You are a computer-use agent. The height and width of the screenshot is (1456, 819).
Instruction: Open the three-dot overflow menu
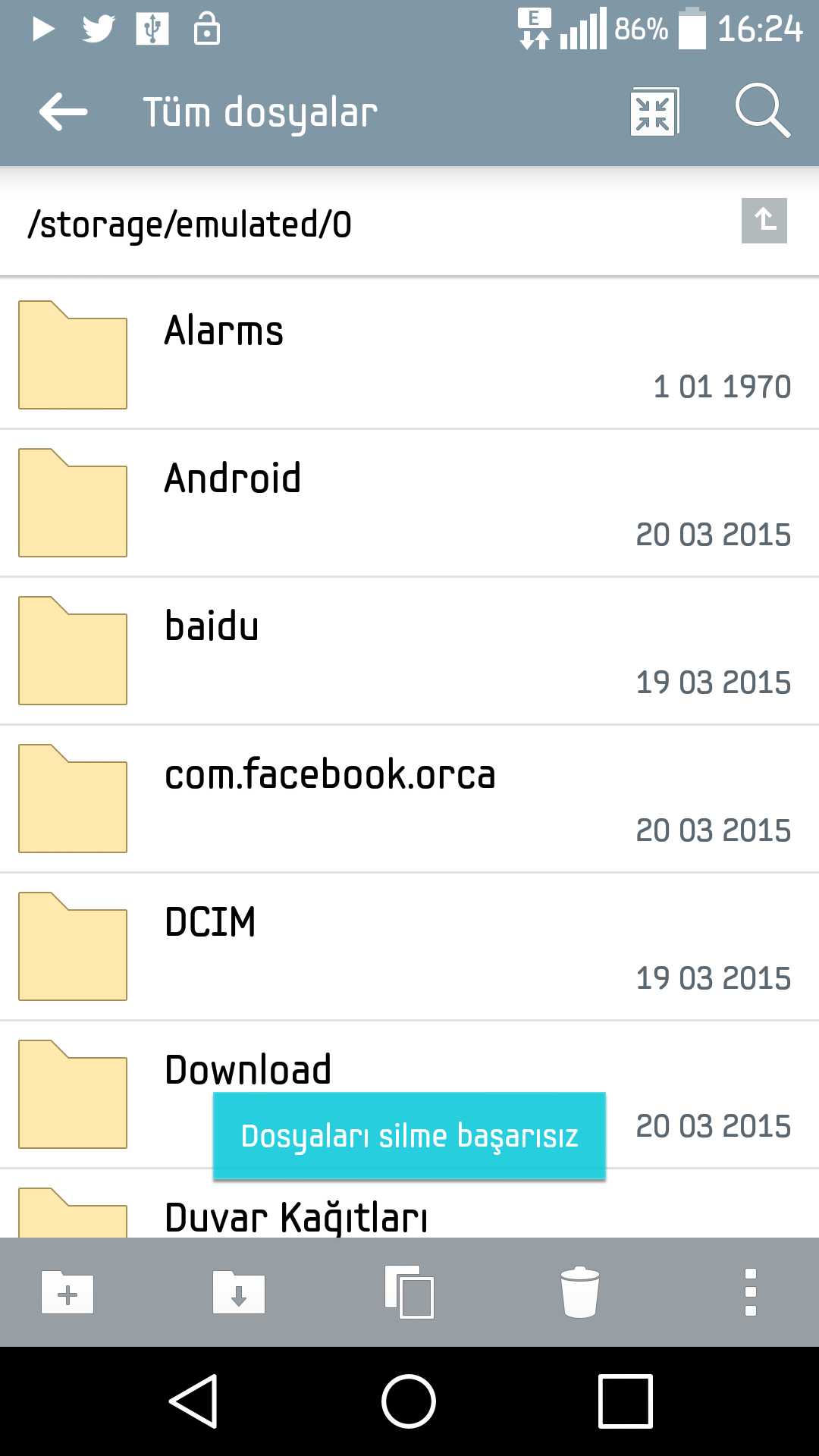(751, 1292)
